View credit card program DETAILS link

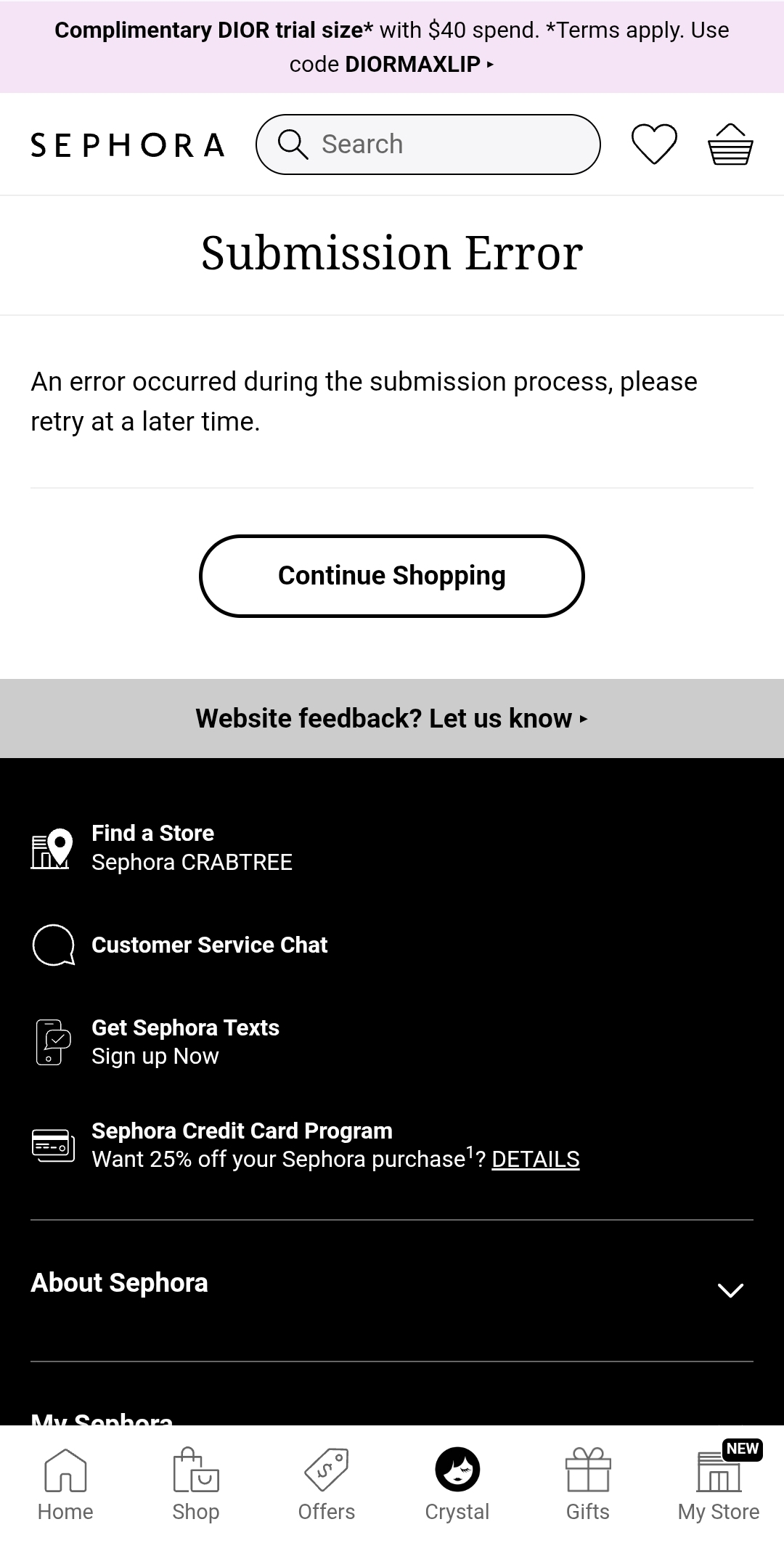tap(535, 1160)
